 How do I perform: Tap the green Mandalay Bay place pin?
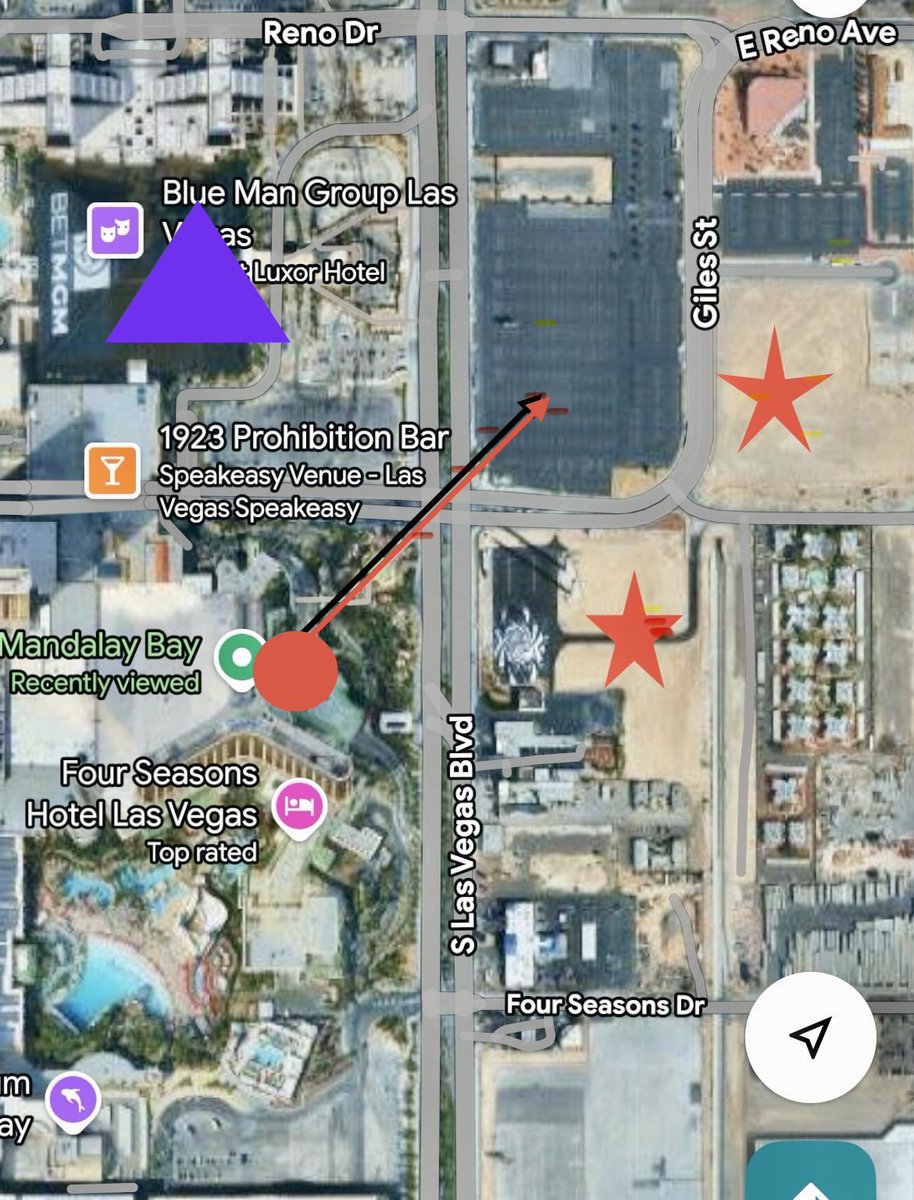coord(240,660)
